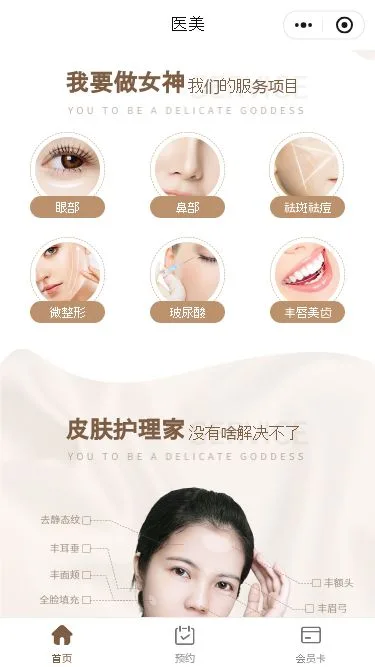Select the 丰唇美齿 category

click(x=307, y=280)
